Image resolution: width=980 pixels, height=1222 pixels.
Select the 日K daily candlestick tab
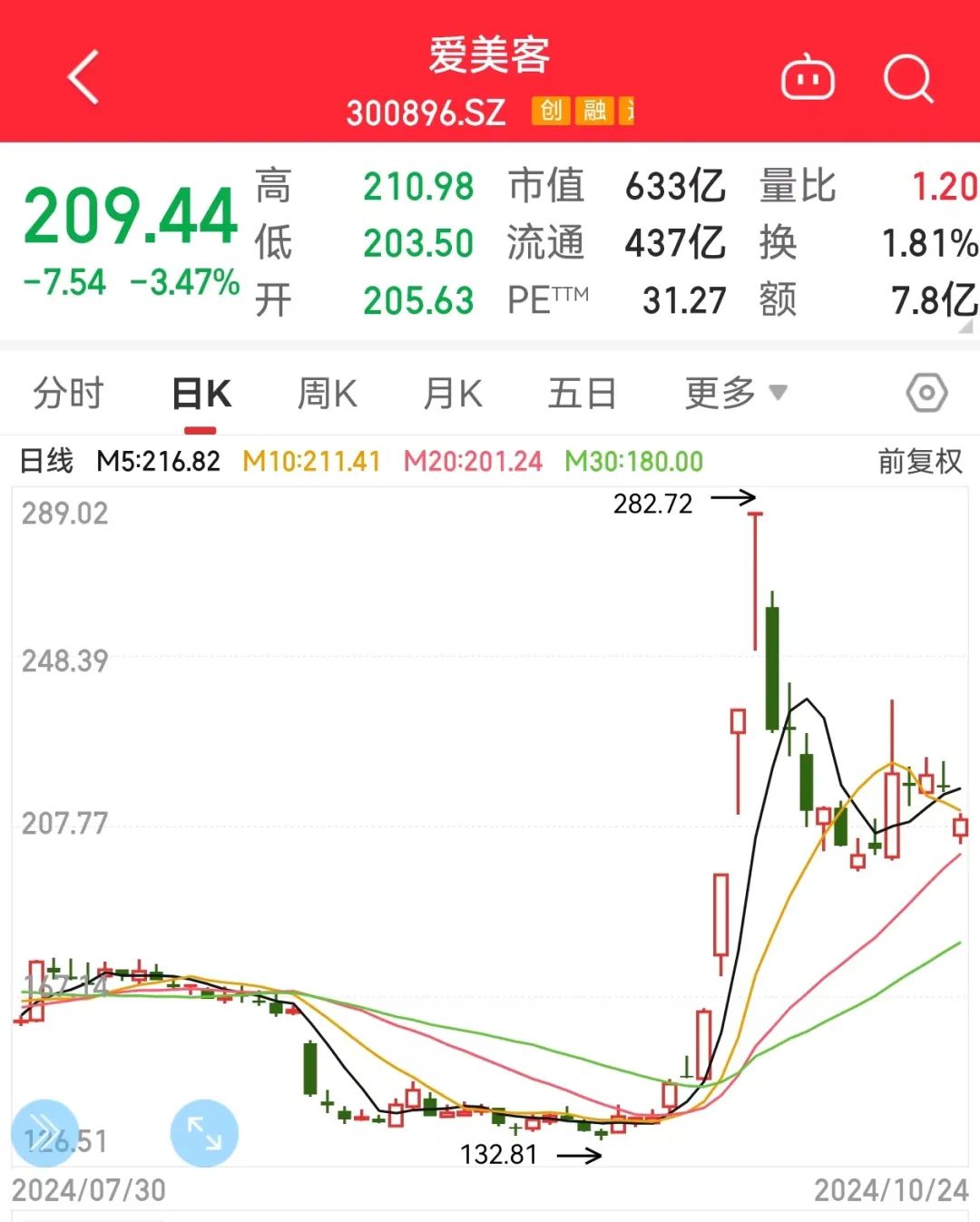pos(201,394)
